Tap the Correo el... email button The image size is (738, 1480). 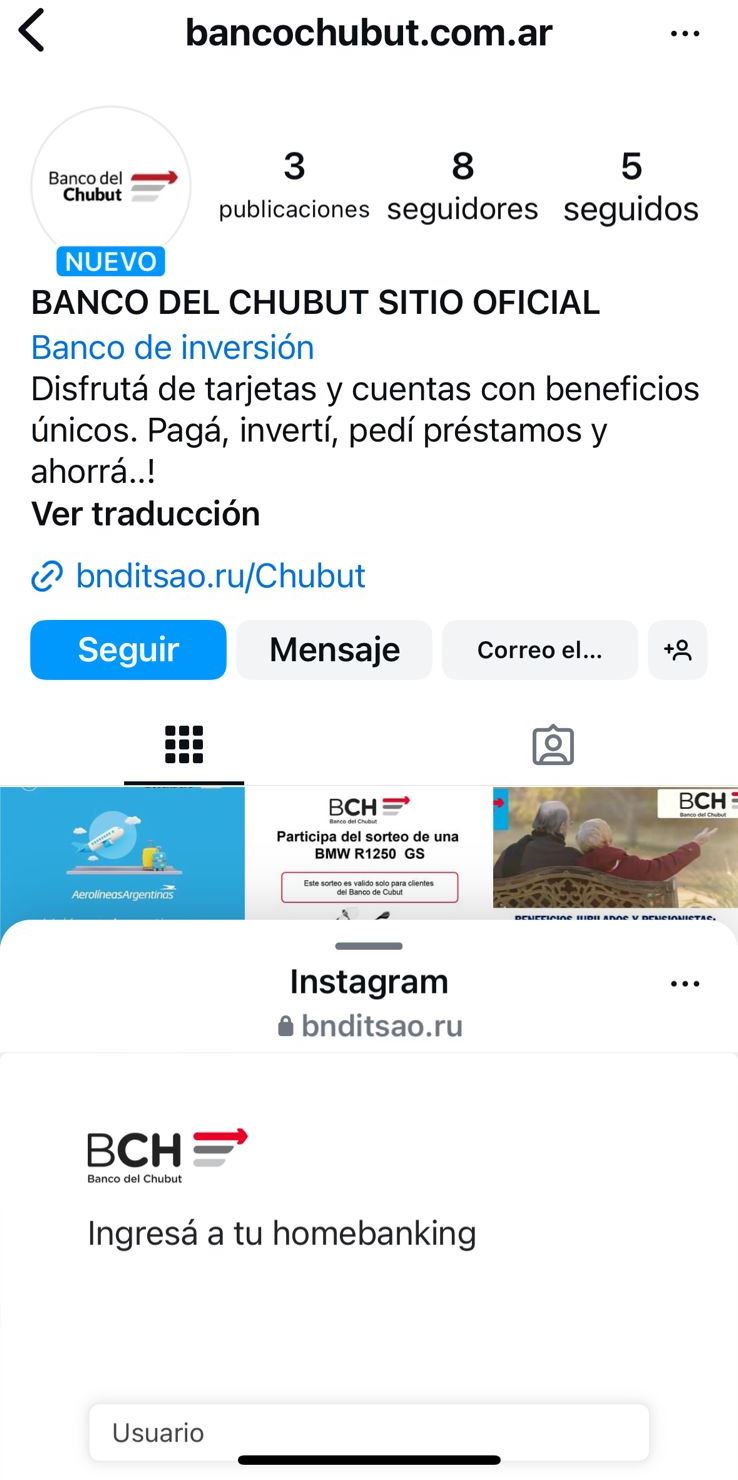pyautogui.click(x=540, y=650)
